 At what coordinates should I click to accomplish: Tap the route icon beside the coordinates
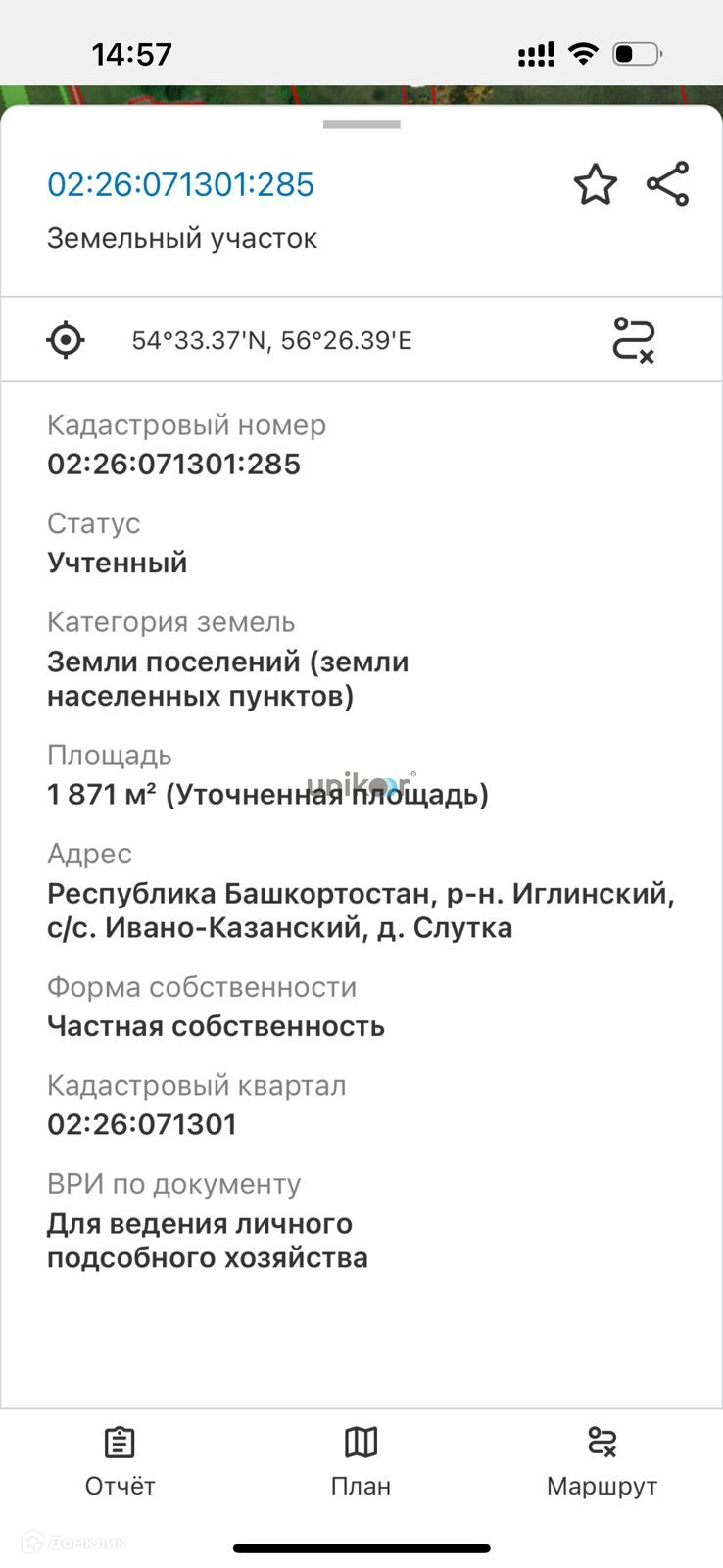634,340
